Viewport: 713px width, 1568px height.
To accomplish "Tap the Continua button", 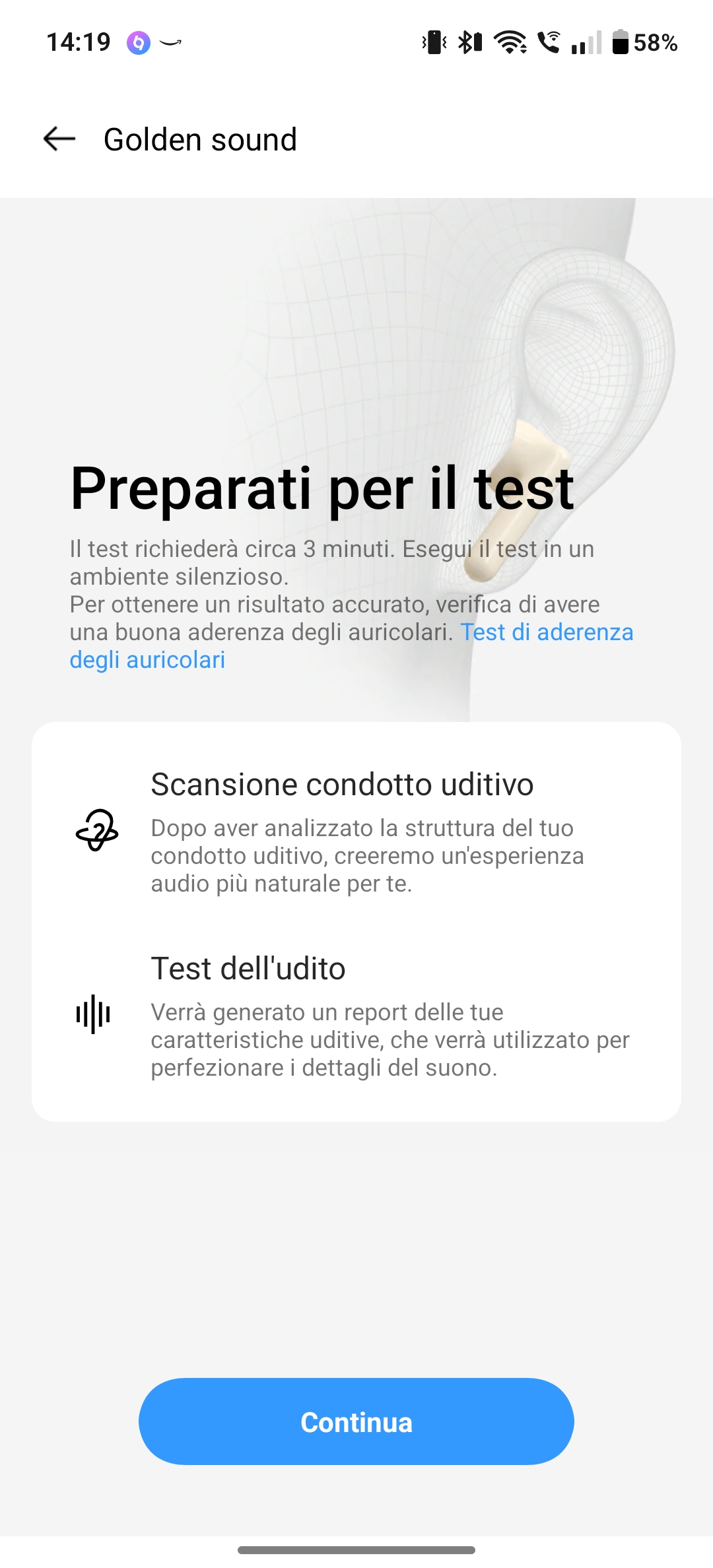I will [x=356, y=1421].
